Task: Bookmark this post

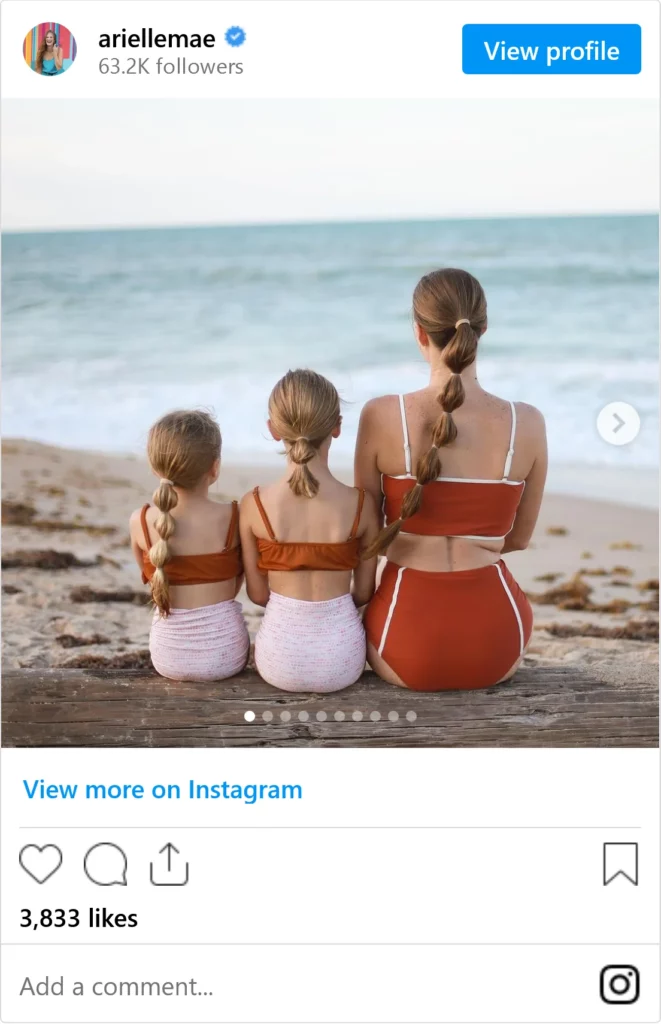Action: click(x=620, y=864)
